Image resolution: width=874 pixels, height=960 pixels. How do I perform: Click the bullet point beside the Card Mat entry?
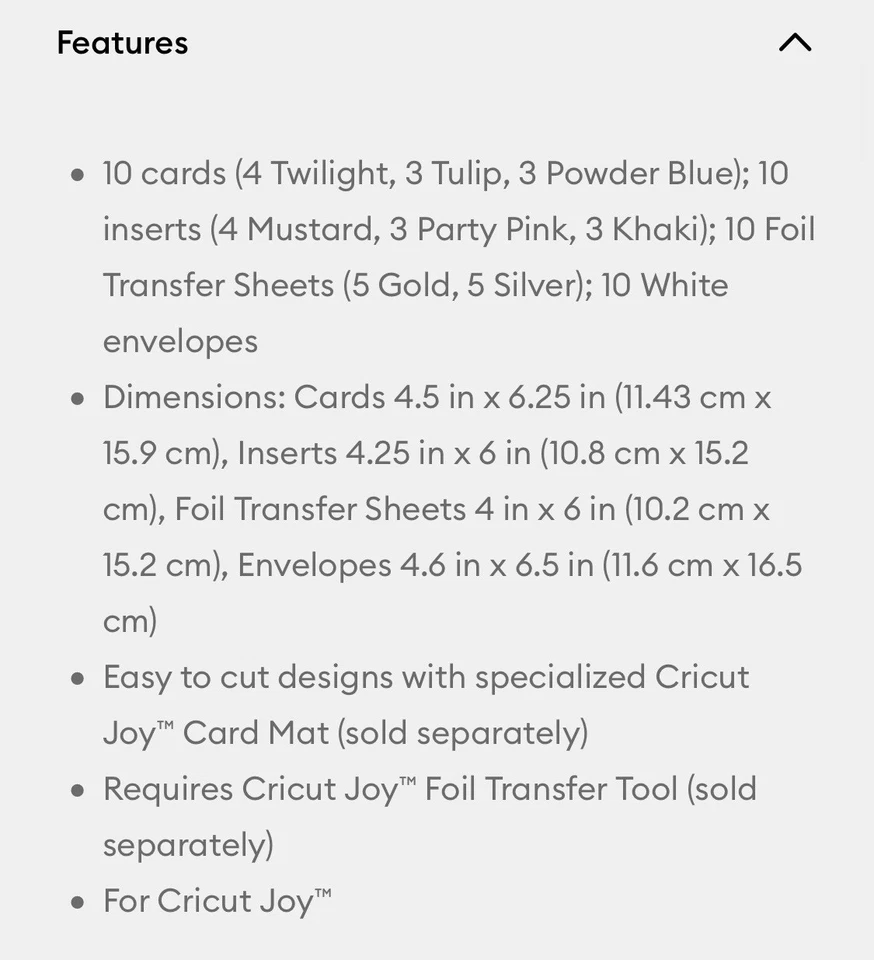[77, 678]
